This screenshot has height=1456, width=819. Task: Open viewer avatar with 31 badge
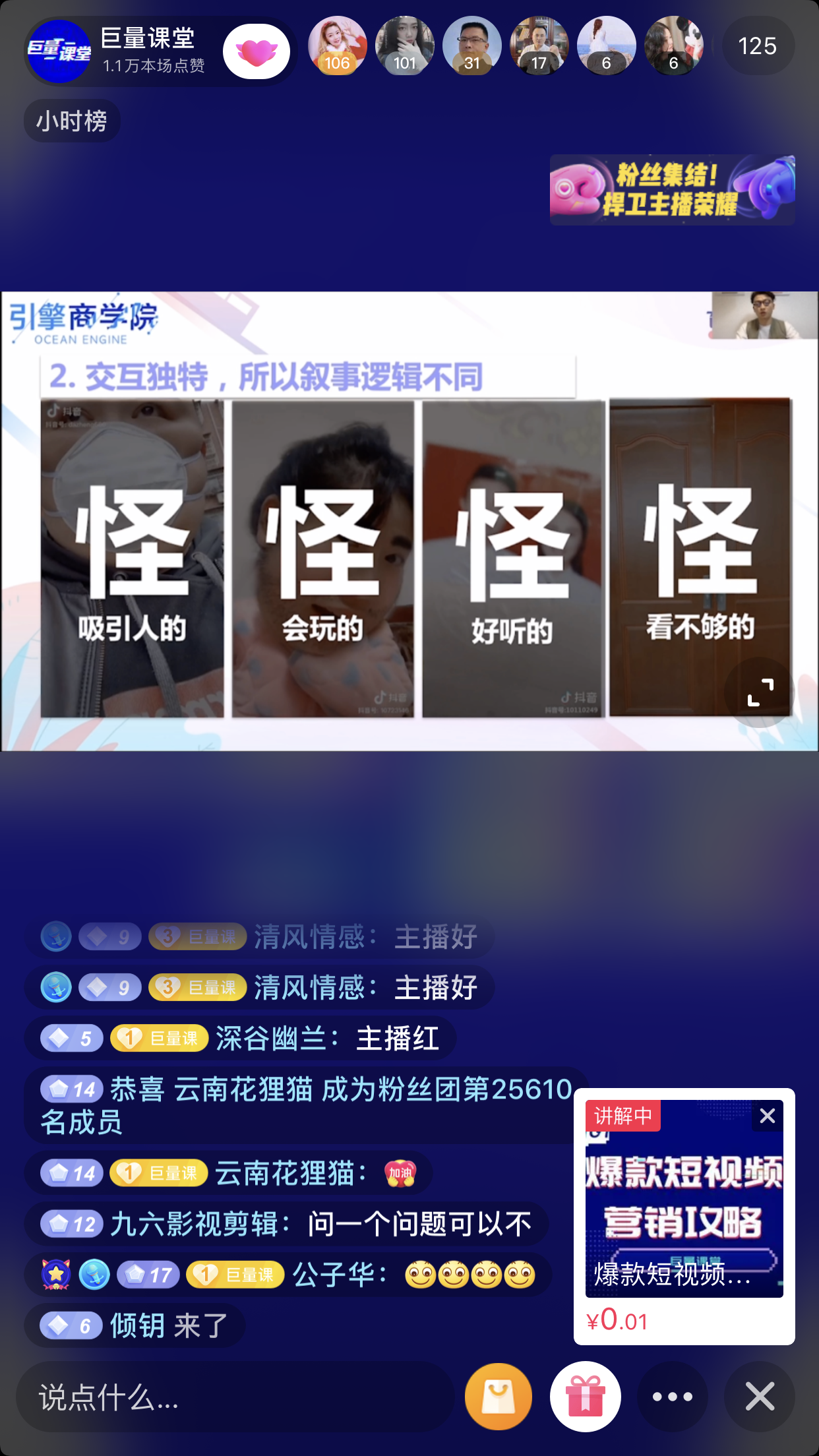(x=471, y=46)
